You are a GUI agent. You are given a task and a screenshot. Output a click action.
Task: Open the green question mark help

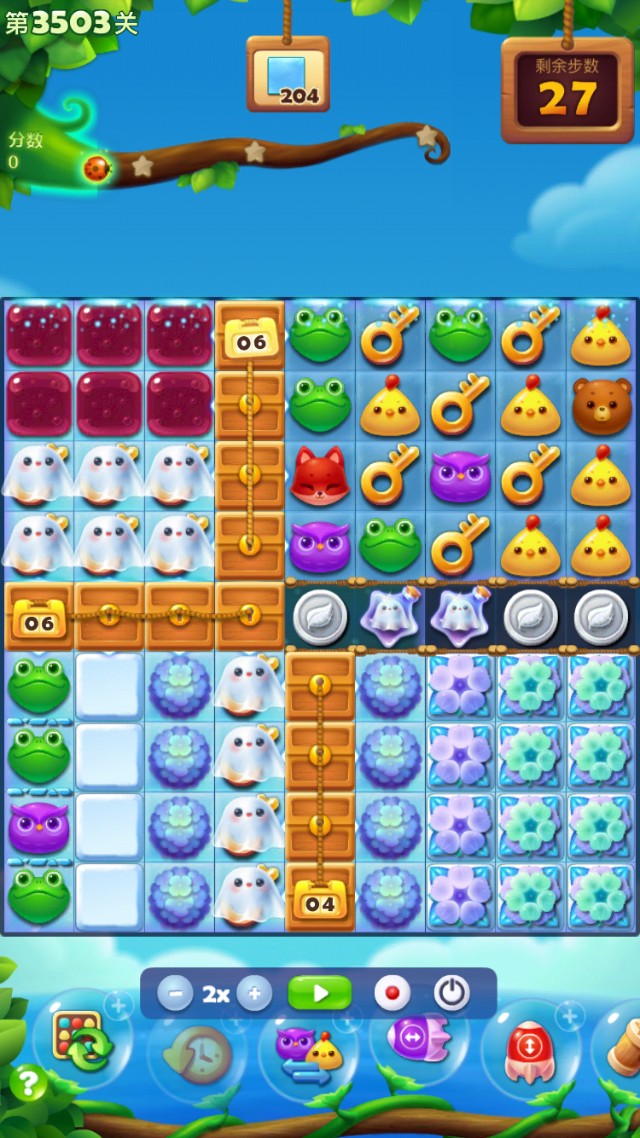point(29,1082)
